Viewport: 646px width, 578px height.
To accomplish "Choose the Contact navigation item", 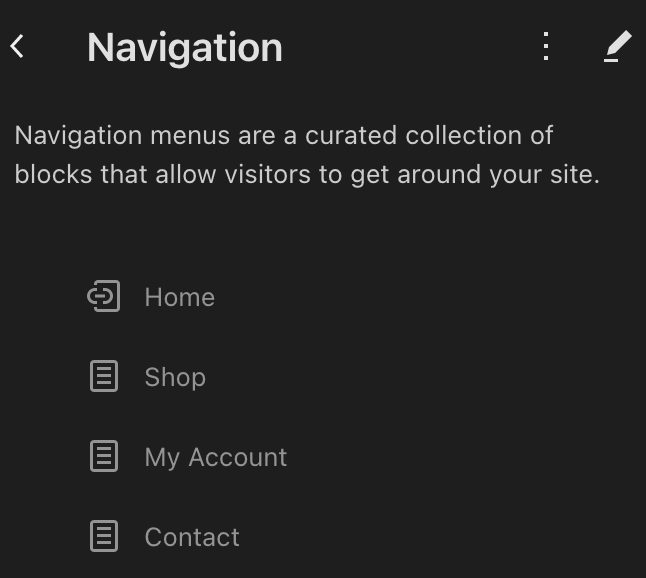I will point(191,537).
